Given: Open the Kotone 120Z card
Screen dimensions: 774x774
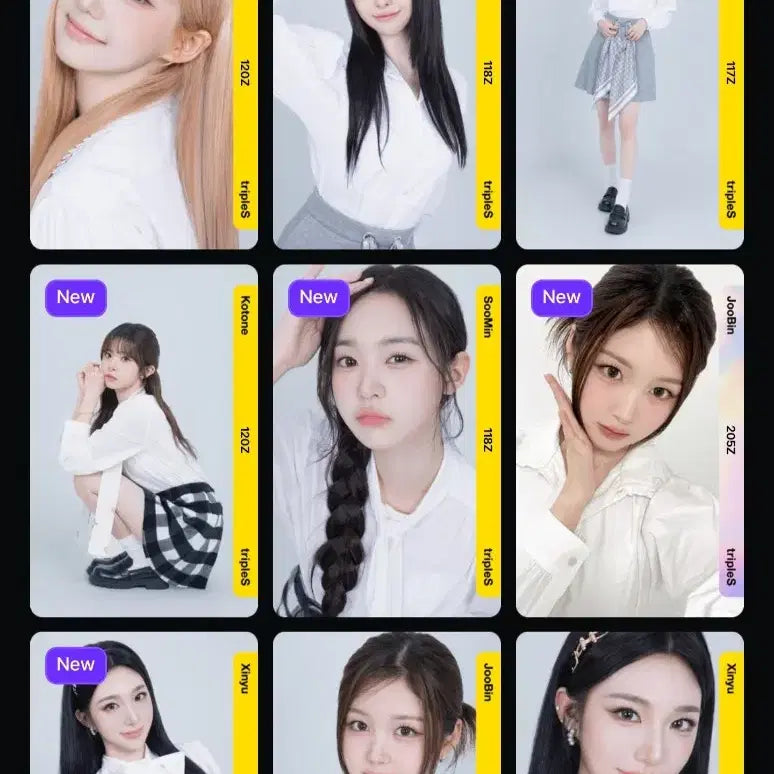Looking at the screenshot, I should pos(143,440).
